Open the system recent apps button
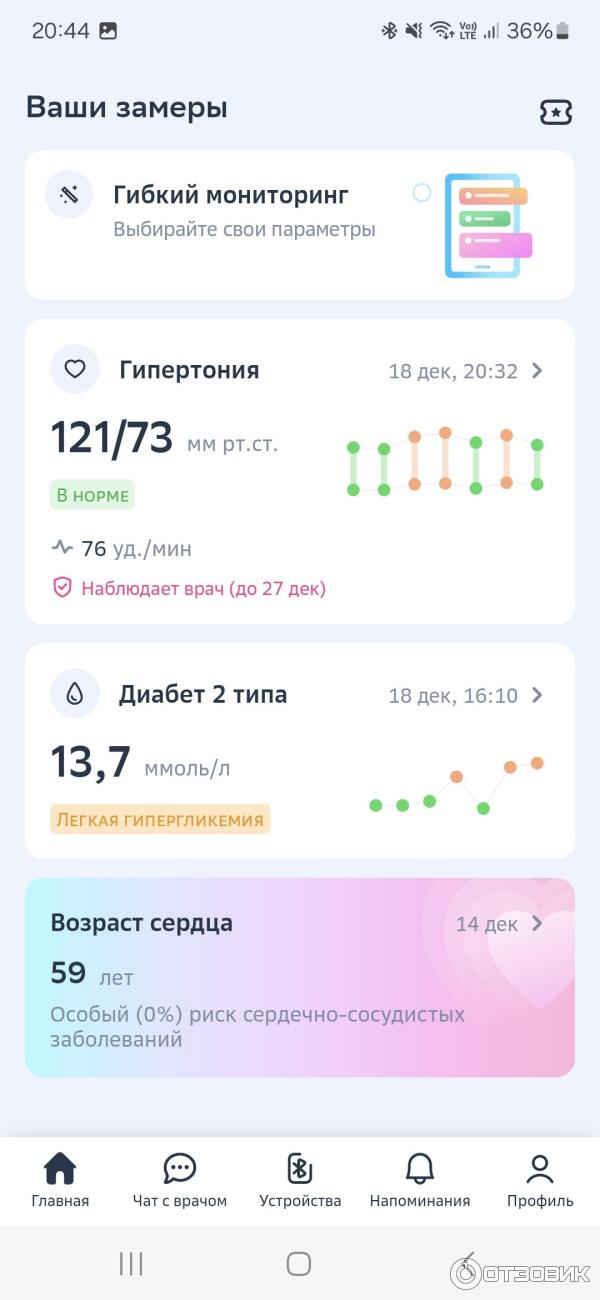The width and height of the screenshot is (600, 1300). (131, 1263)
